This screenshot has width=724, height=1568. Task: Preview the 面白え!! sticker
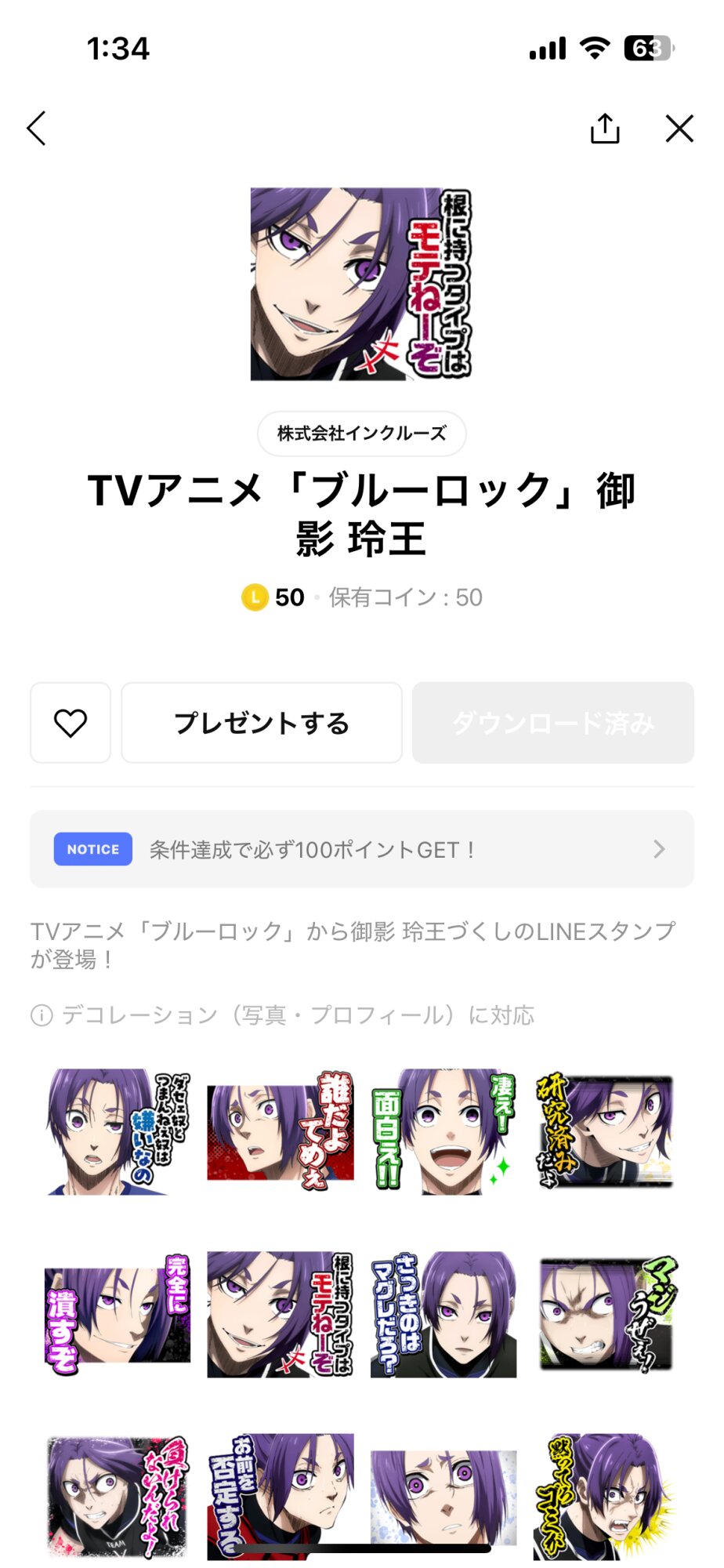point(443,1131)
